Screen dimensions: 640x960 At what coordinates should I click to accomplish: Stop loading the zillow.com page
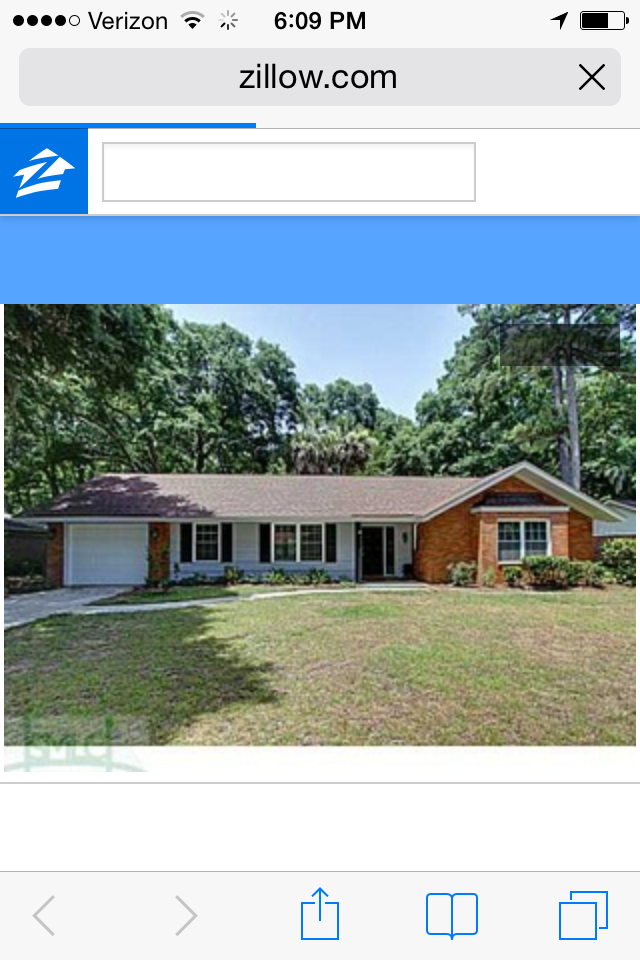[x=592, y=77]
